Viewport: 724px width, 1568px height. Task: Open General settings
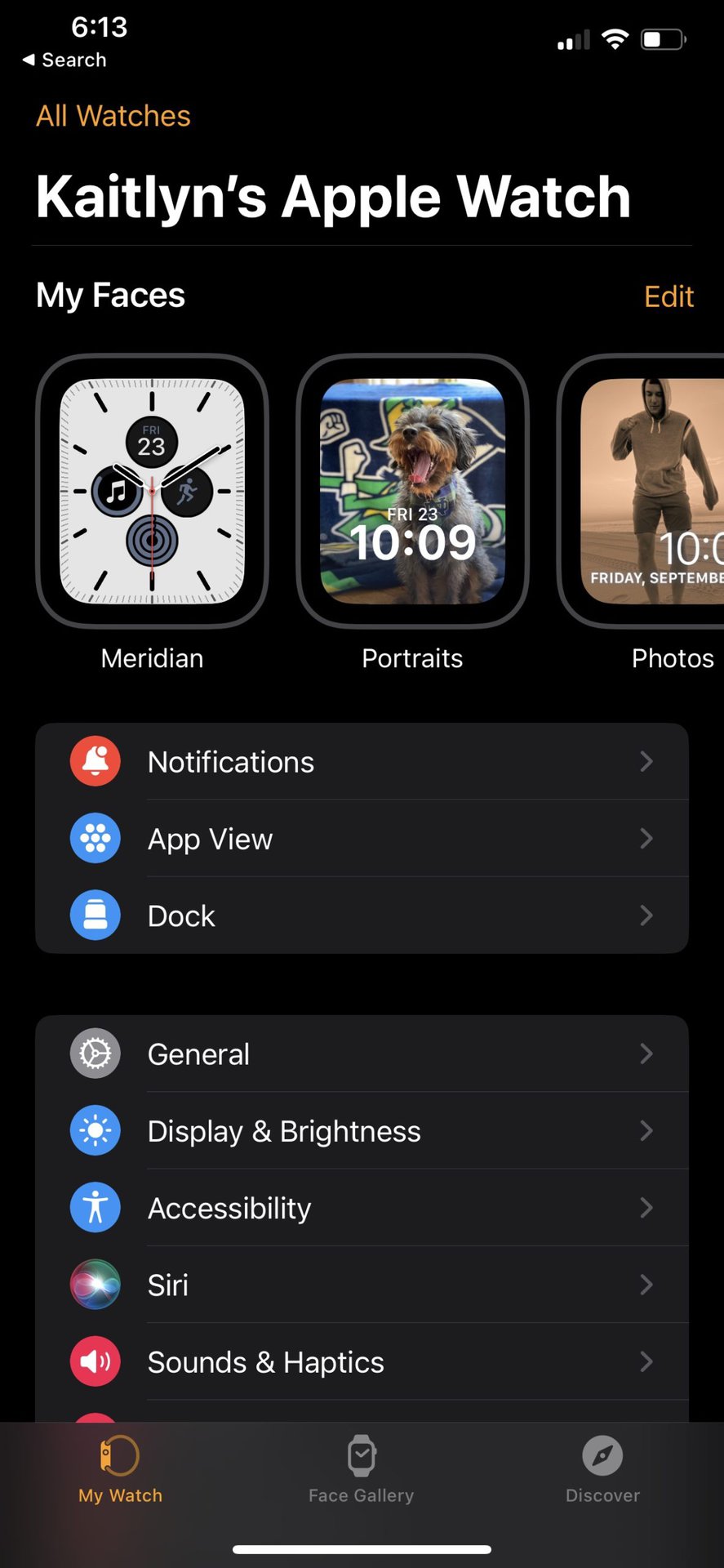(362, 1054)
